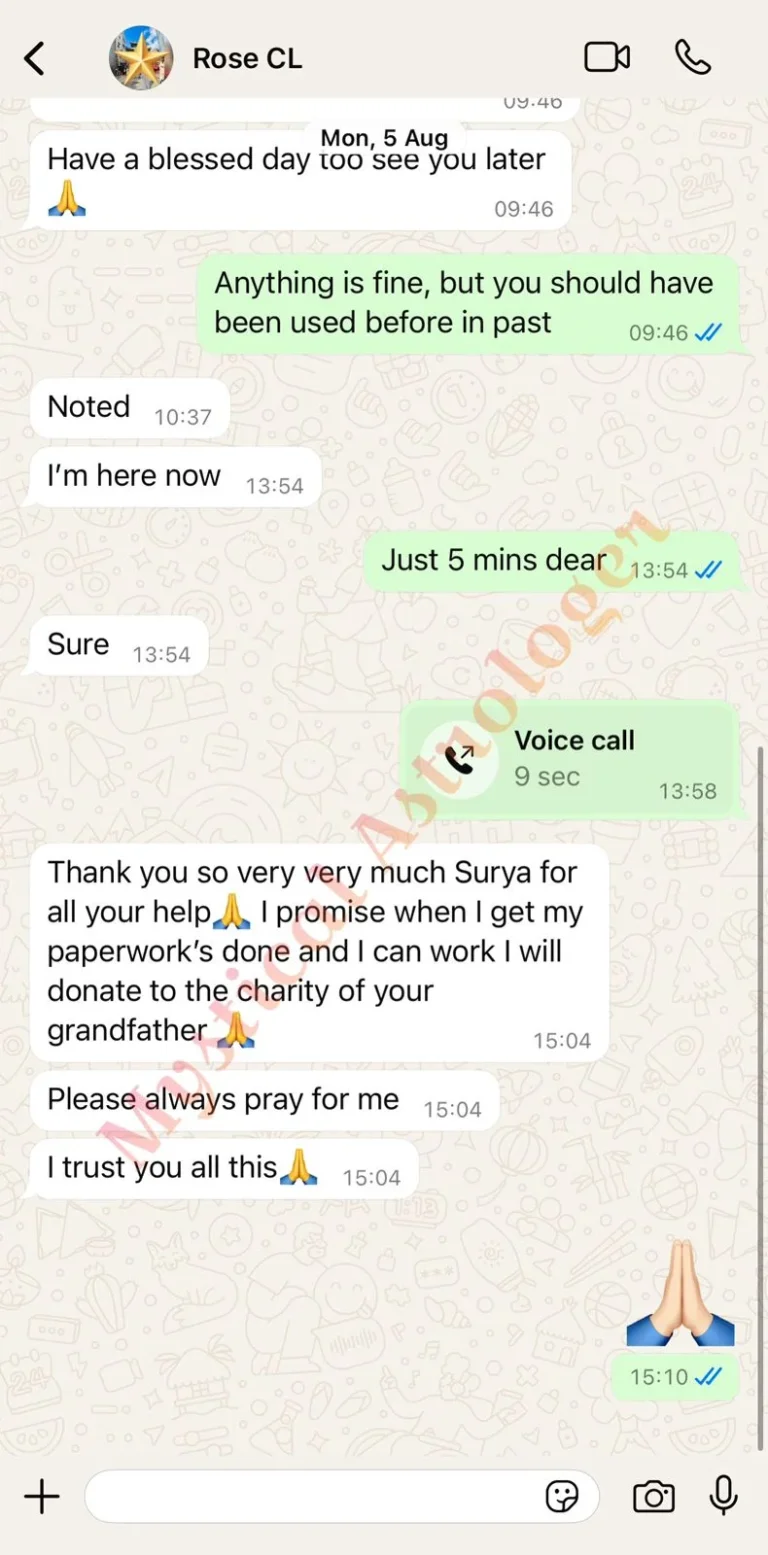Open the attachment plus icon
This screenshot has height=1555, width=768.
click(x=40, y=1496)
